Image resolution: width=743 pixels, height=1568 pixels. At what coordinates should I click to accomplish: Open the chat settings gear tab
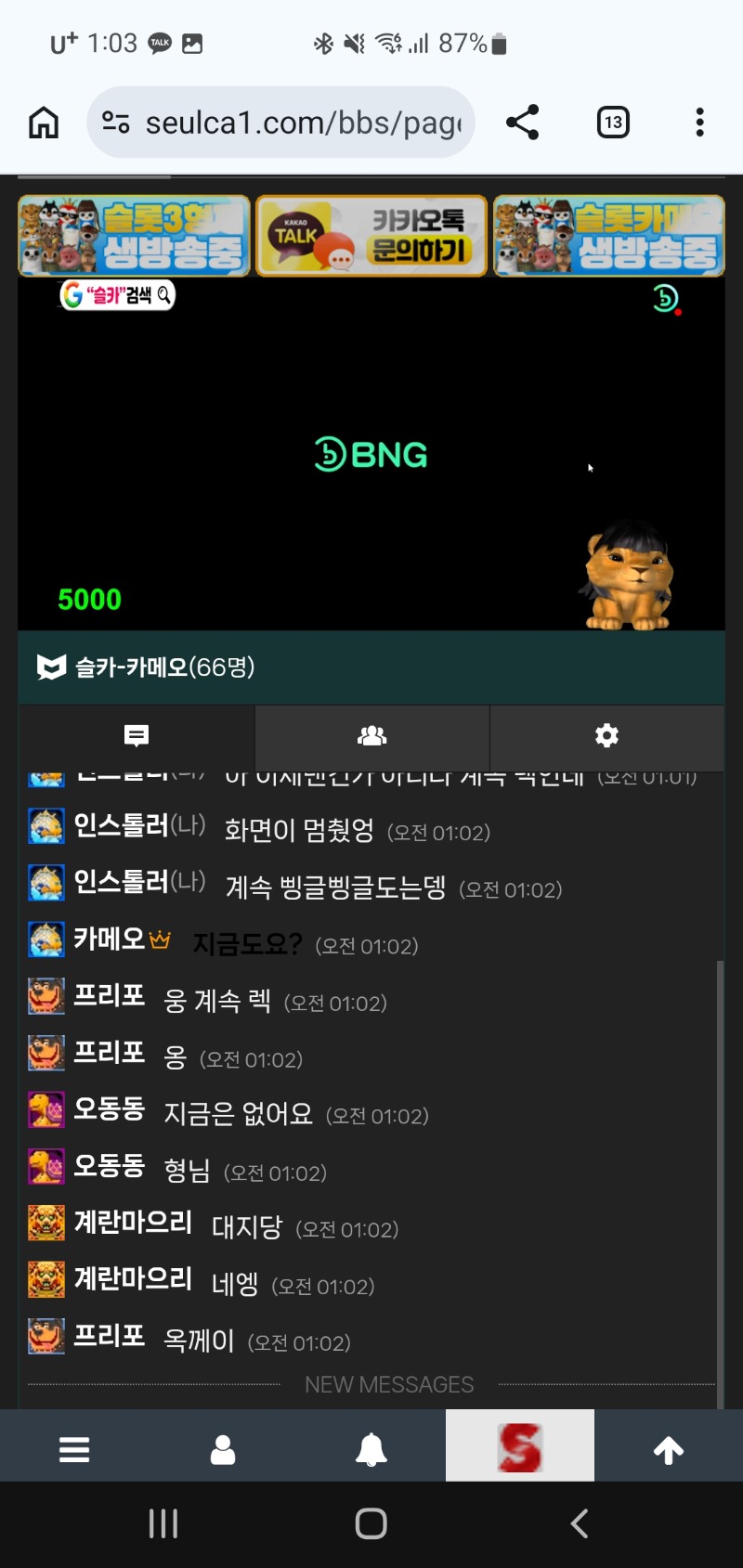click(606, 736)
